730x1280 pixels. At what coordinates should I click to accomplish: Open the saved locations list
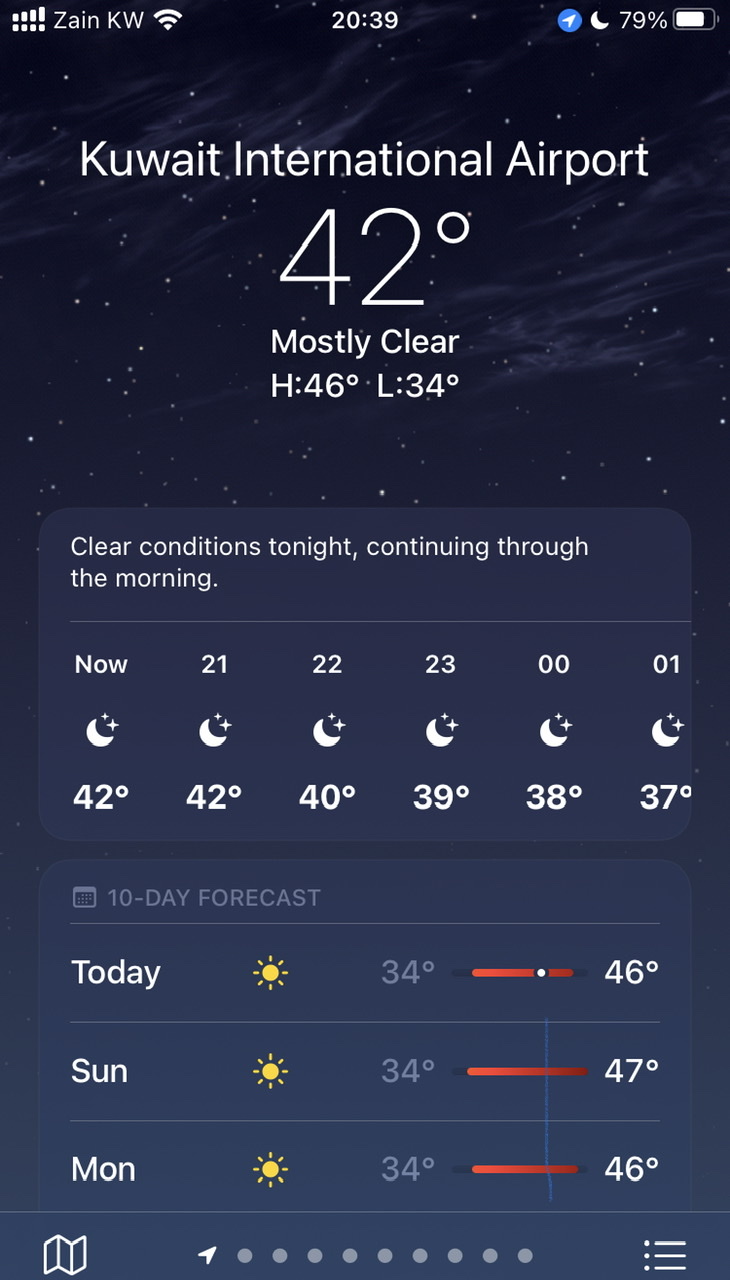665,1254
